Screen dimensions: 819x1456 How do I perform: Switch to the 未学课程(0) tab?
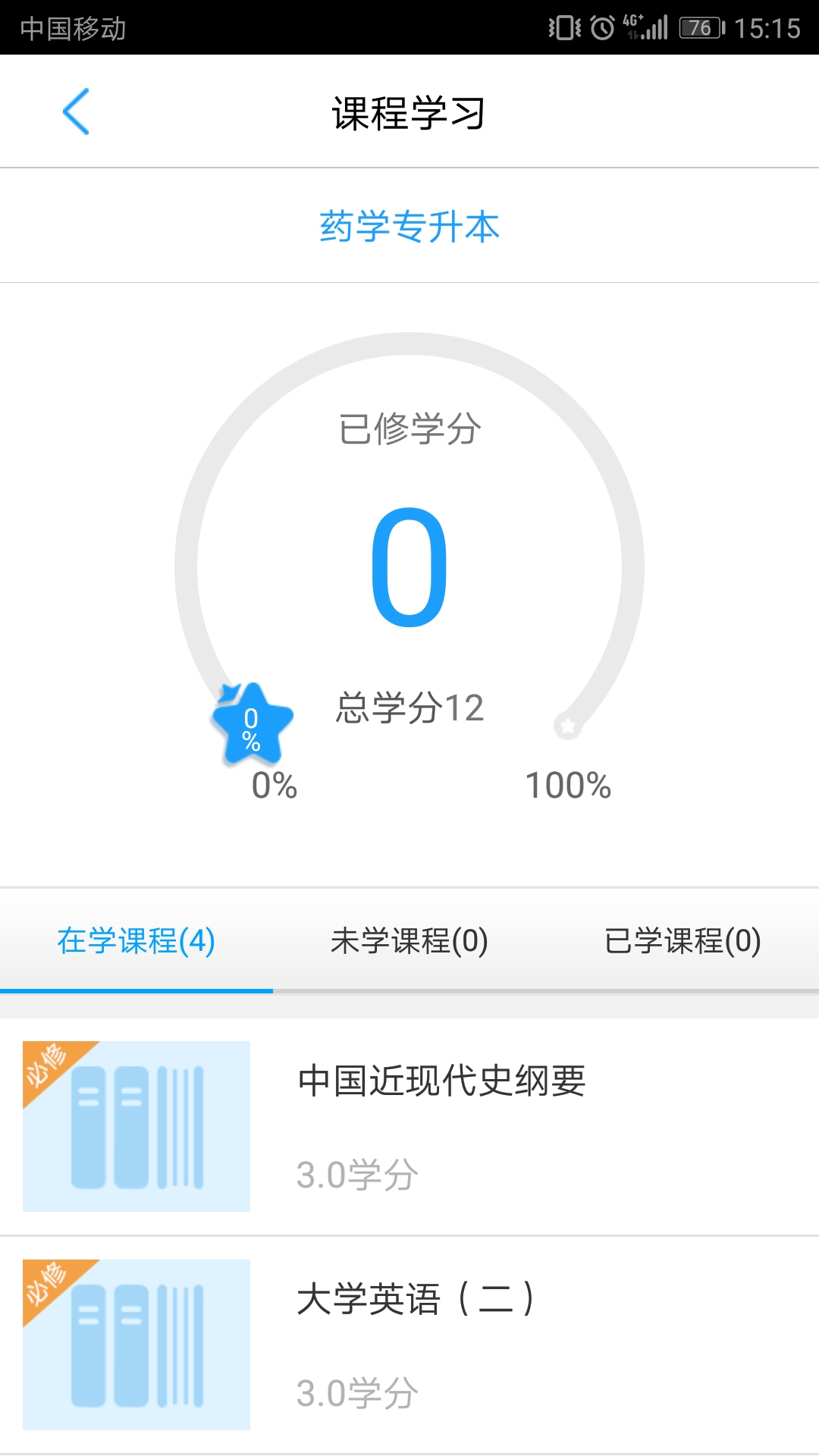coord(409,943)
